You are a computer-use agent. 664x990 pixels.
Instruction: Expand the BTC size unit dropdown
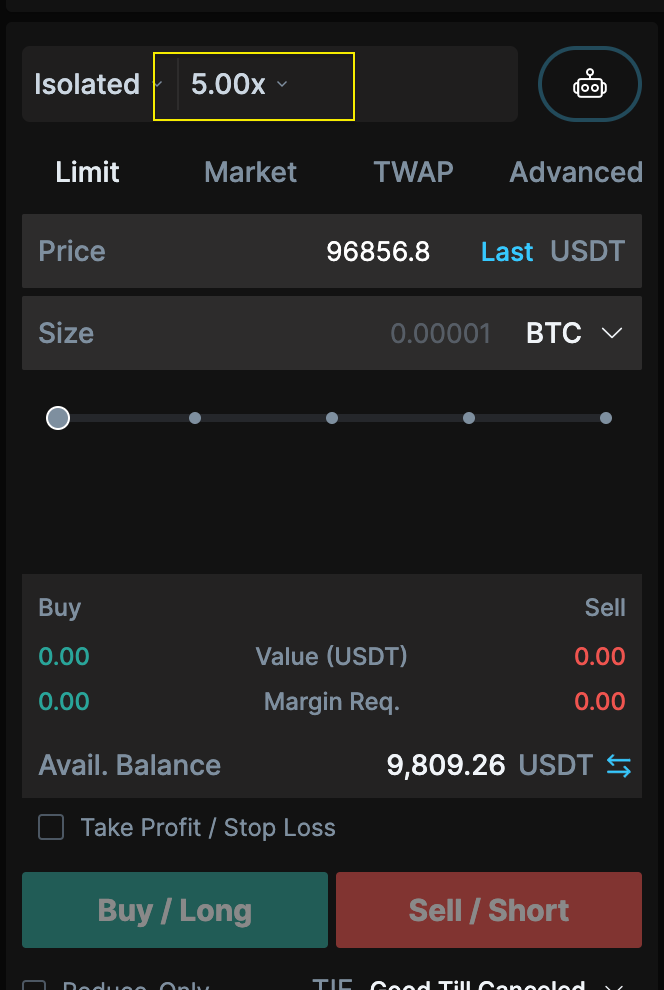(x=574, y=333)
